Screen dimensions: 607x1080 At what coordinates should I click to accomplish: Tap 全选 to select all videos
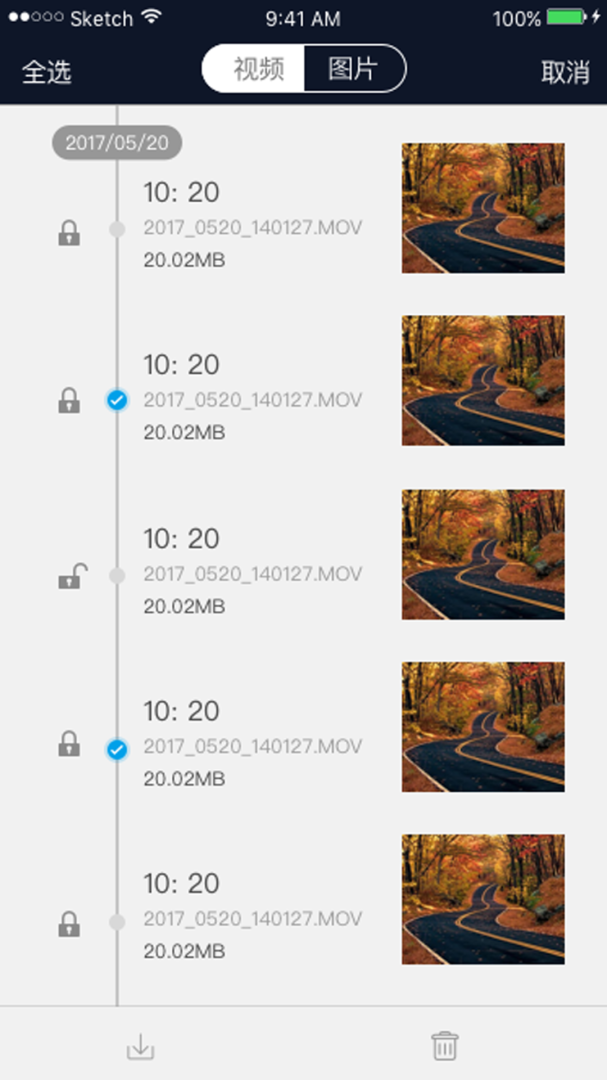46,72
